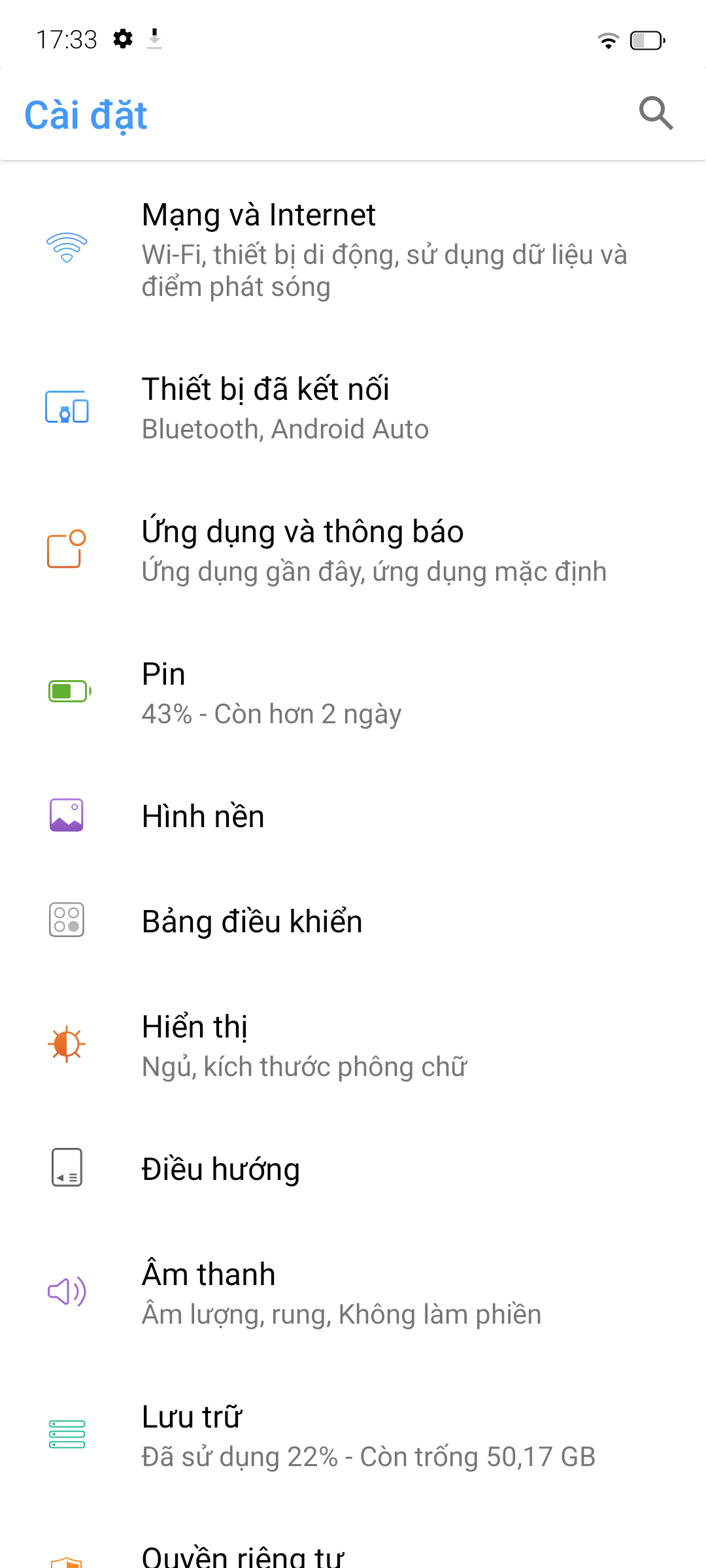View Lưu trữ storage details
Screen dimensions: 706x1568
click(x=353, y=1435)
